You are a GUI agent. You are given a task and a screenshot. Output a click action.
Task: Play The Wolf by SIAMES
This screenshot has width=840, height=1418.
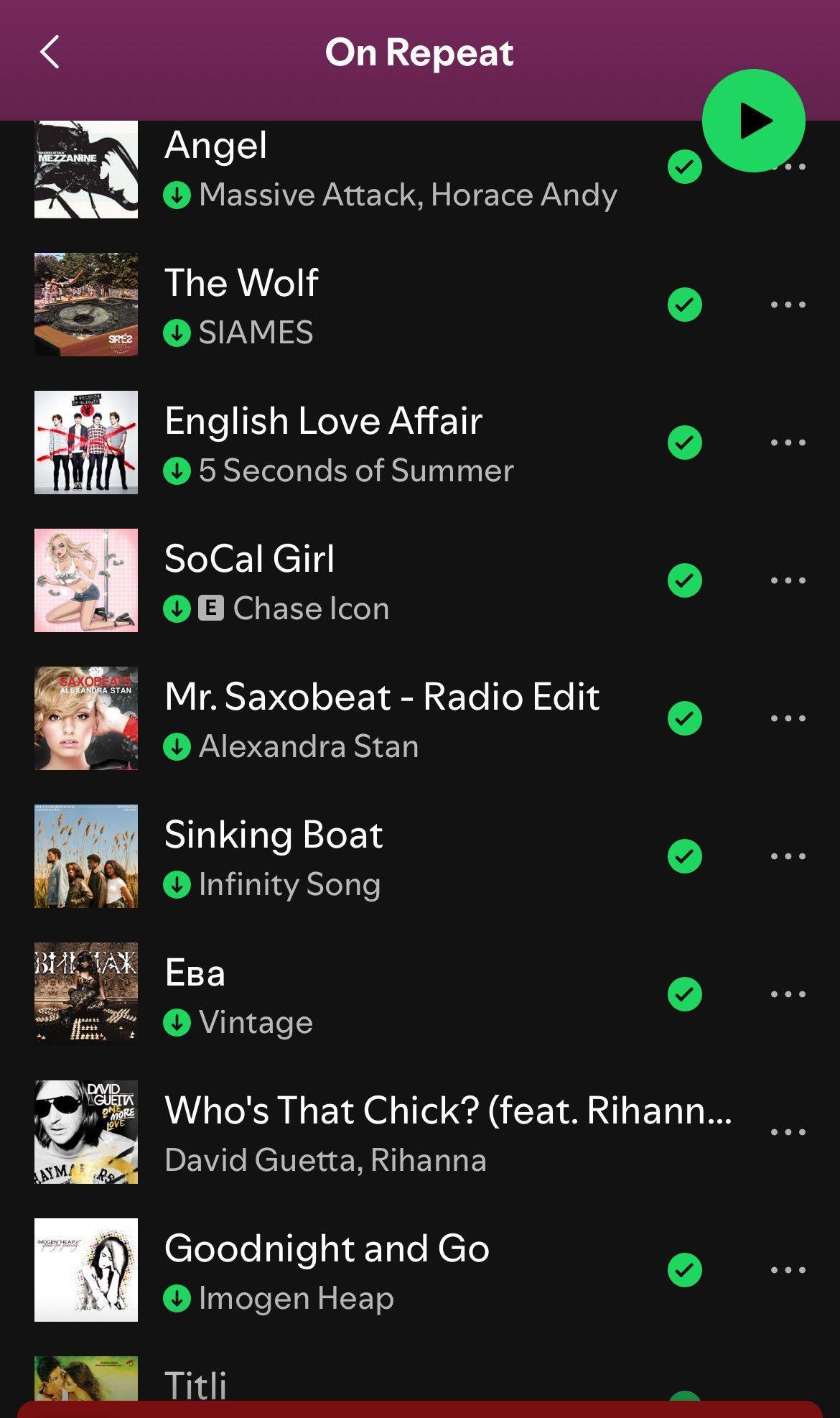point(420,305)
